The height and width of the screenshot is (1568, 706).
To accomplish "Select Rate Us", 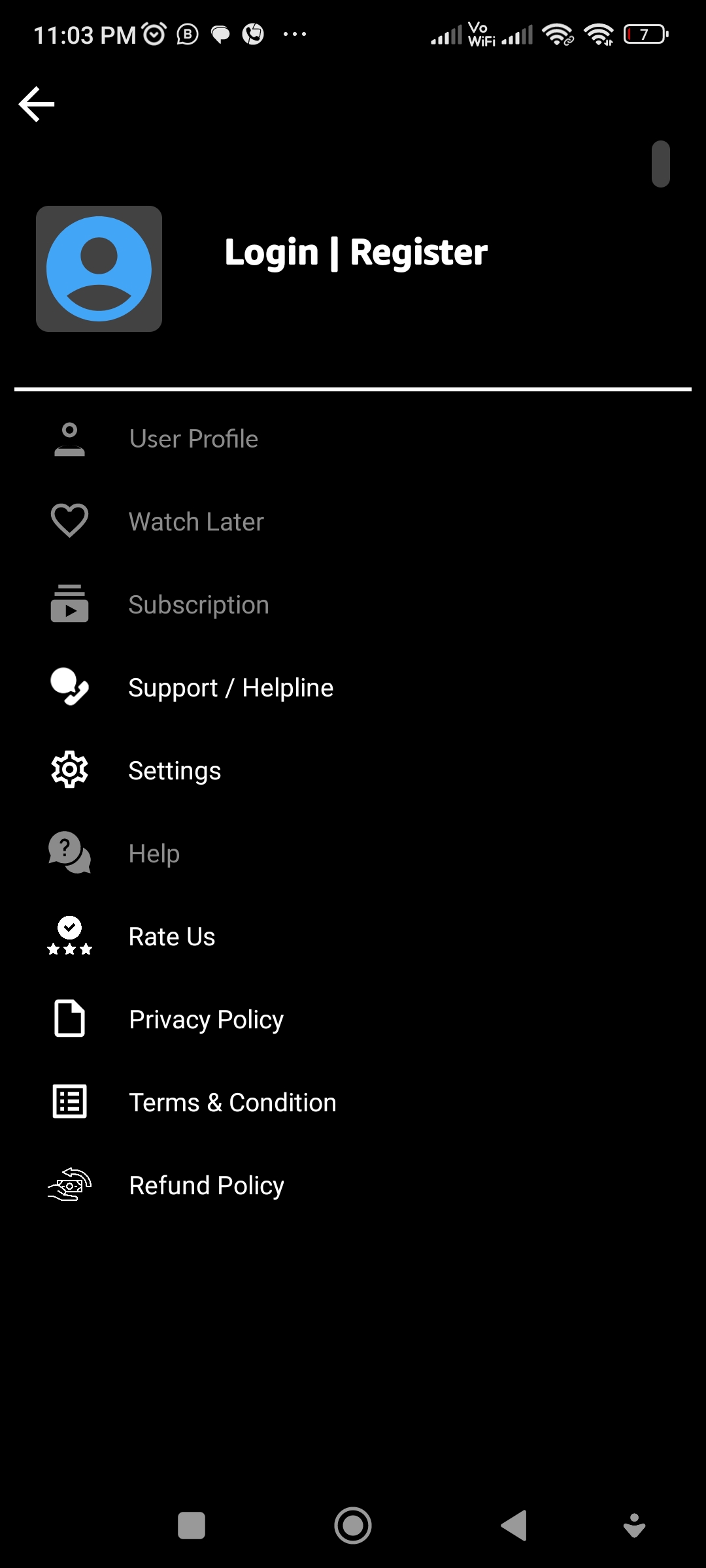I will click(172, 937).
